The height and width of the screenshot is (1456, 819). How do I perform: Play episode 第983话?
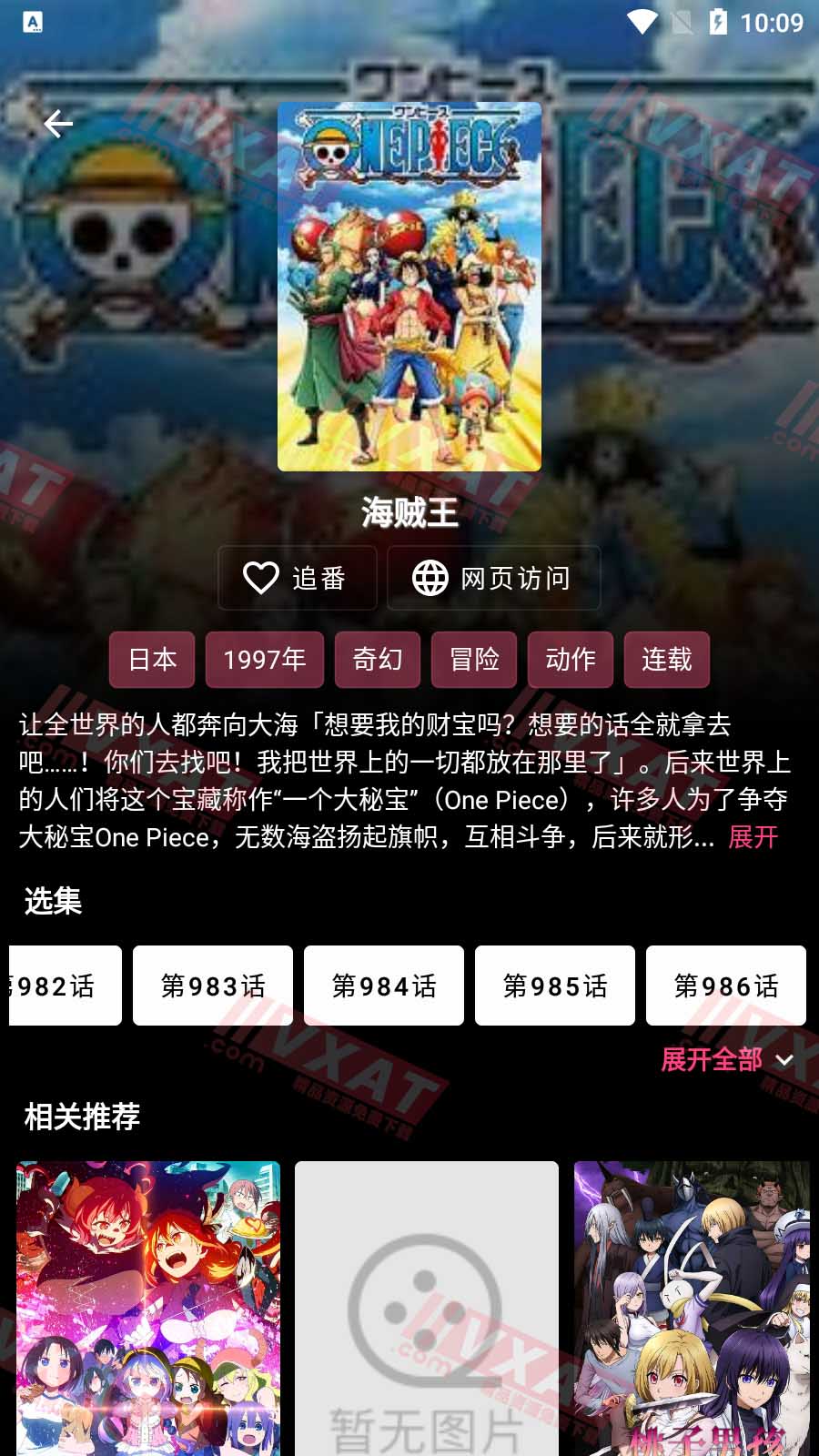(213, 986)
